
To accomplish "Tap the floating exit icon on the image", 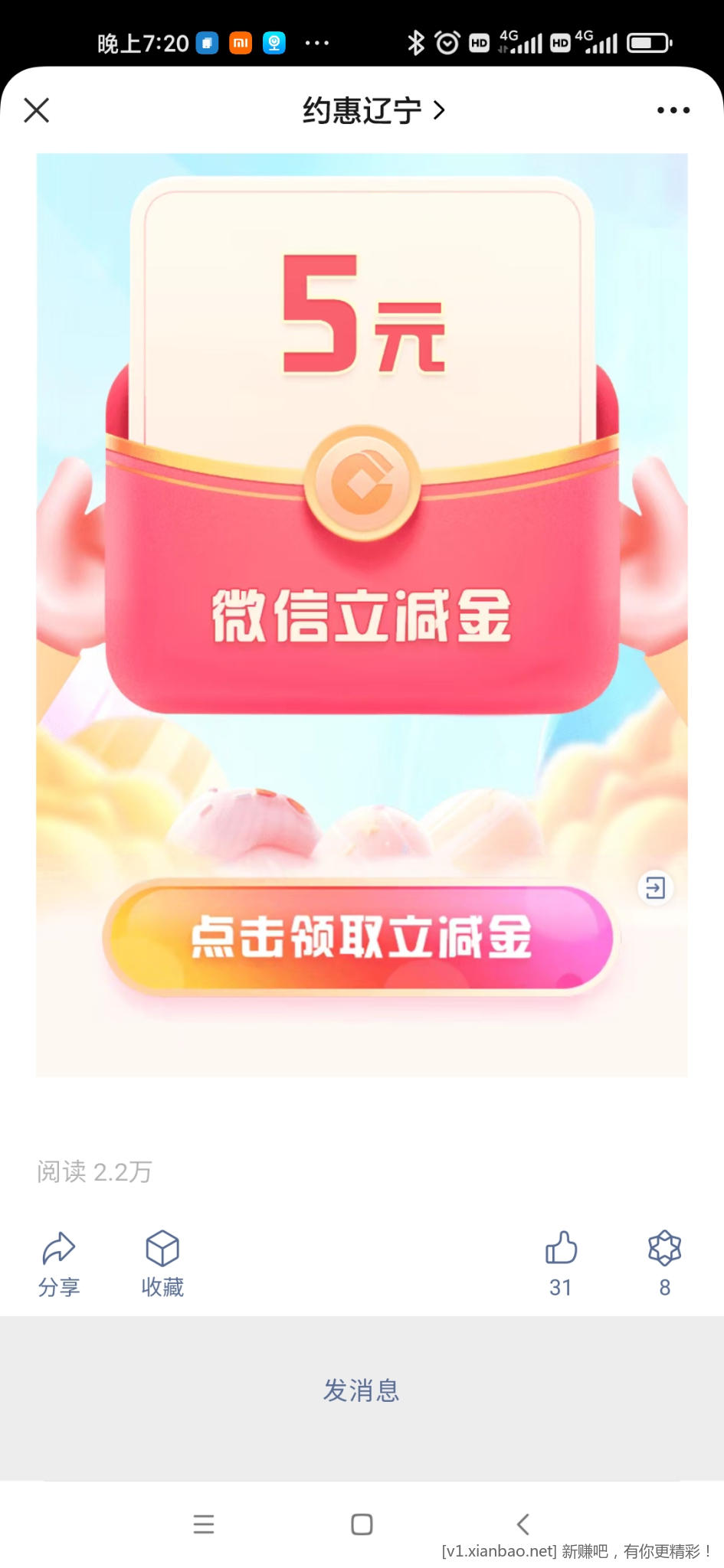I will [x=655, y=888].
